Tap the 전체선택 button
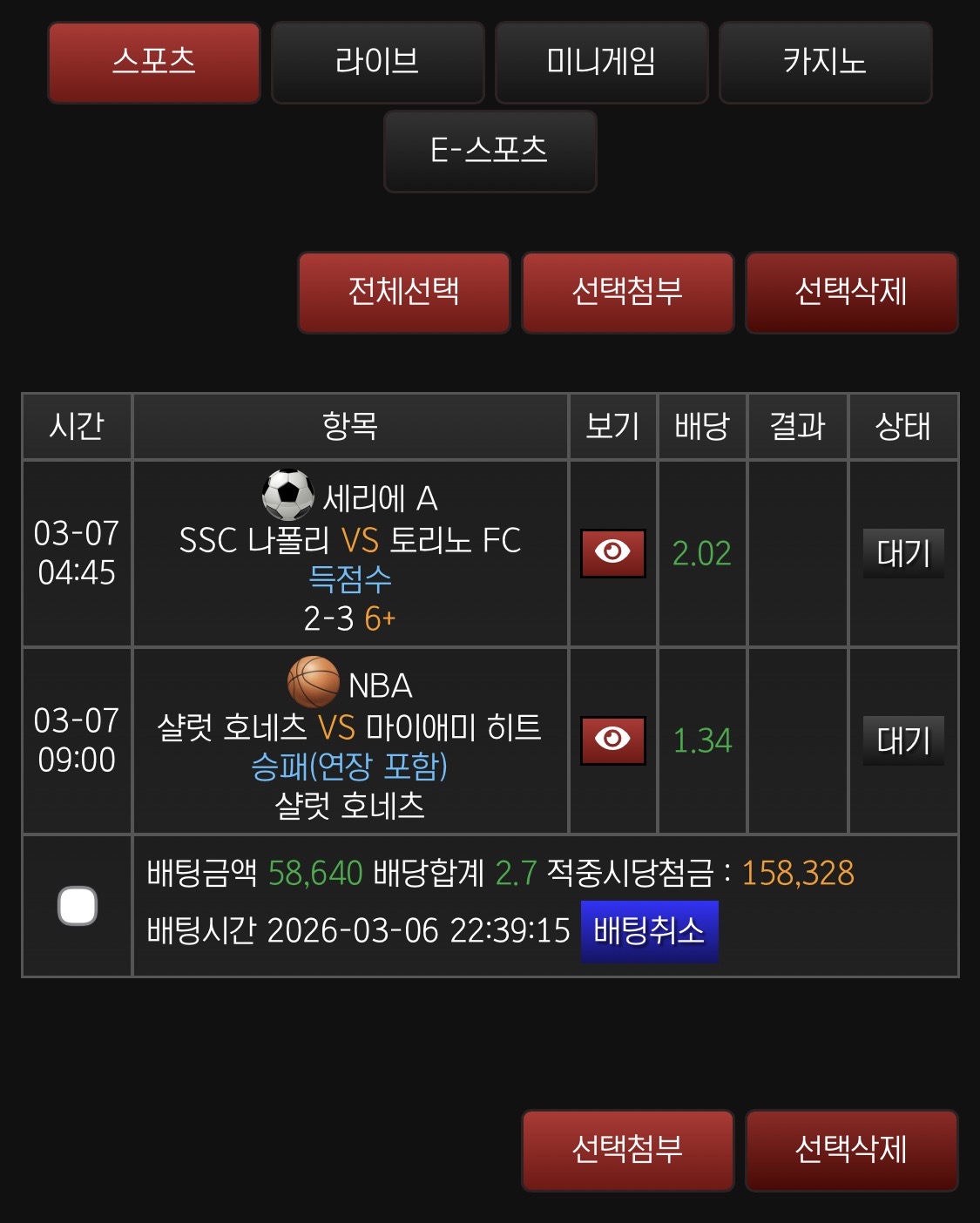Viewport: 980px width, 1223px height. pyautogui.click(x=403, y=293)
